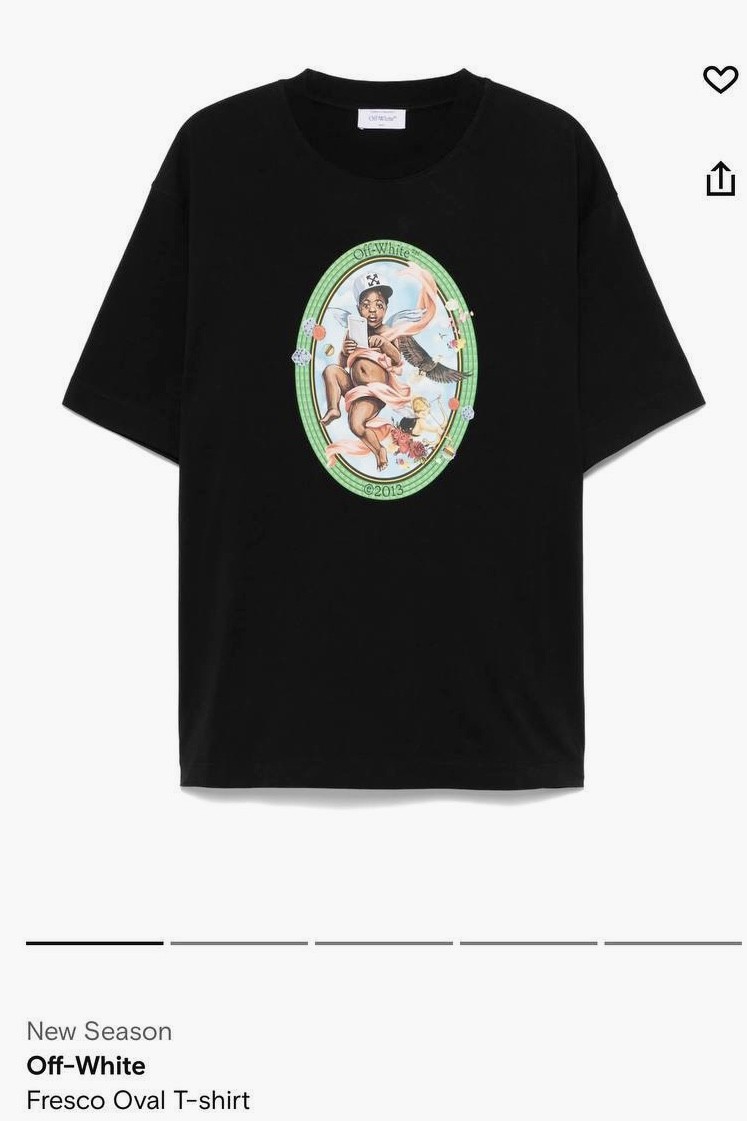The height and width of the screenshot is (1121, 747).
Task: Jump to the last product photo indicator
Action: 672,942
